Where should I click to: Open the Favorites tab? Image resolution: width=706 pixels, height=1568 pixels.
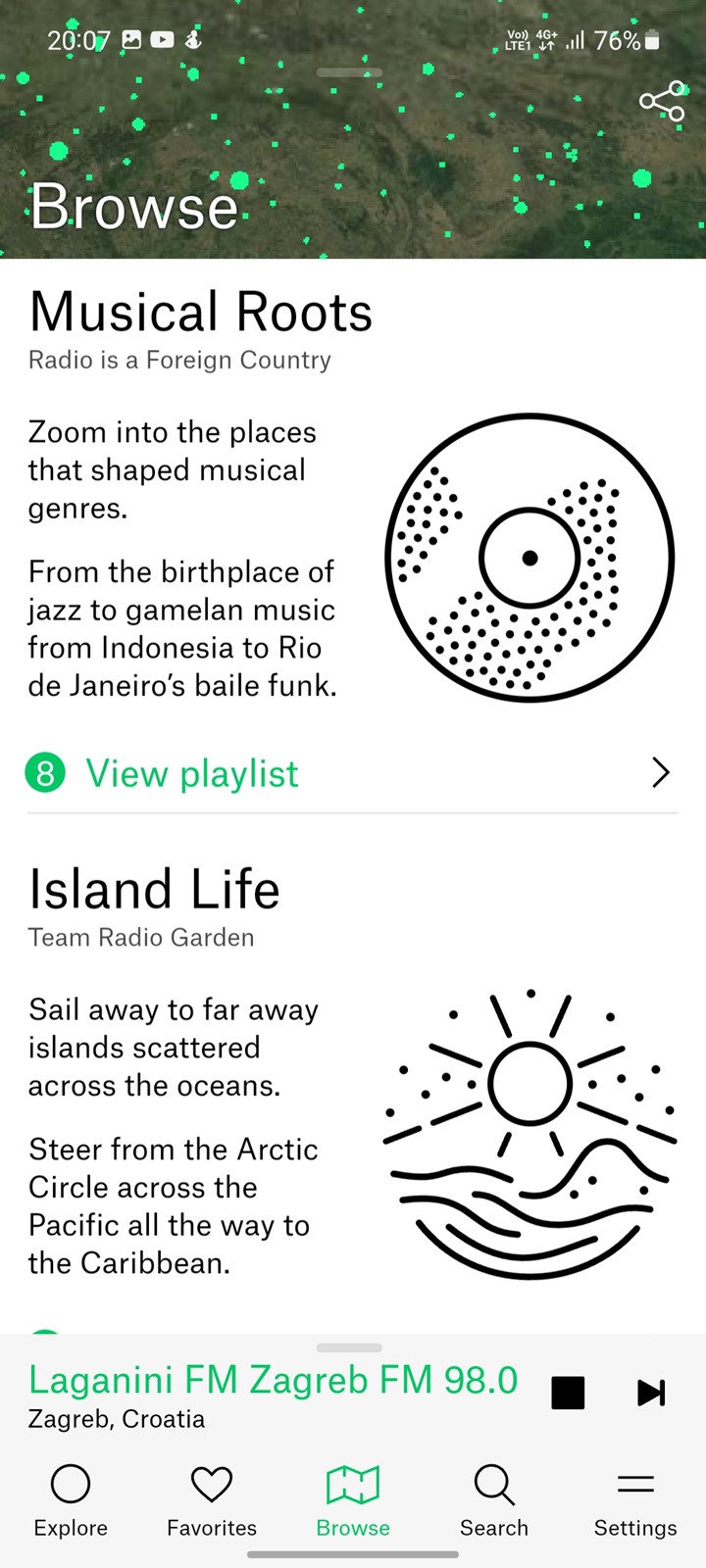pos(212,1499)
